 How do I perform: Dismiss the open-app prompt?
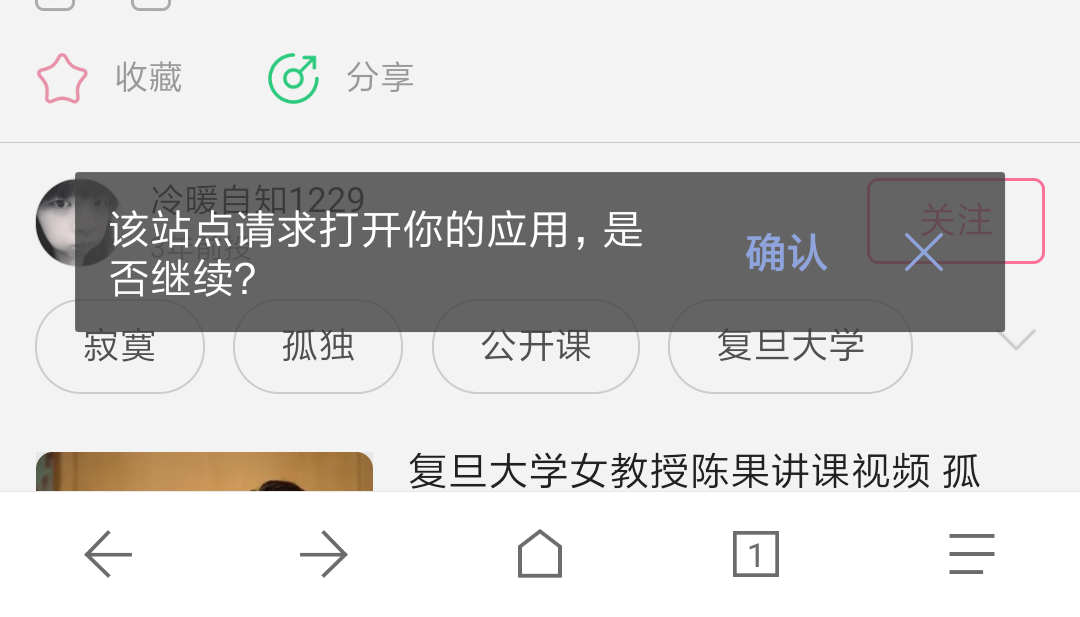tap(923, 252)
